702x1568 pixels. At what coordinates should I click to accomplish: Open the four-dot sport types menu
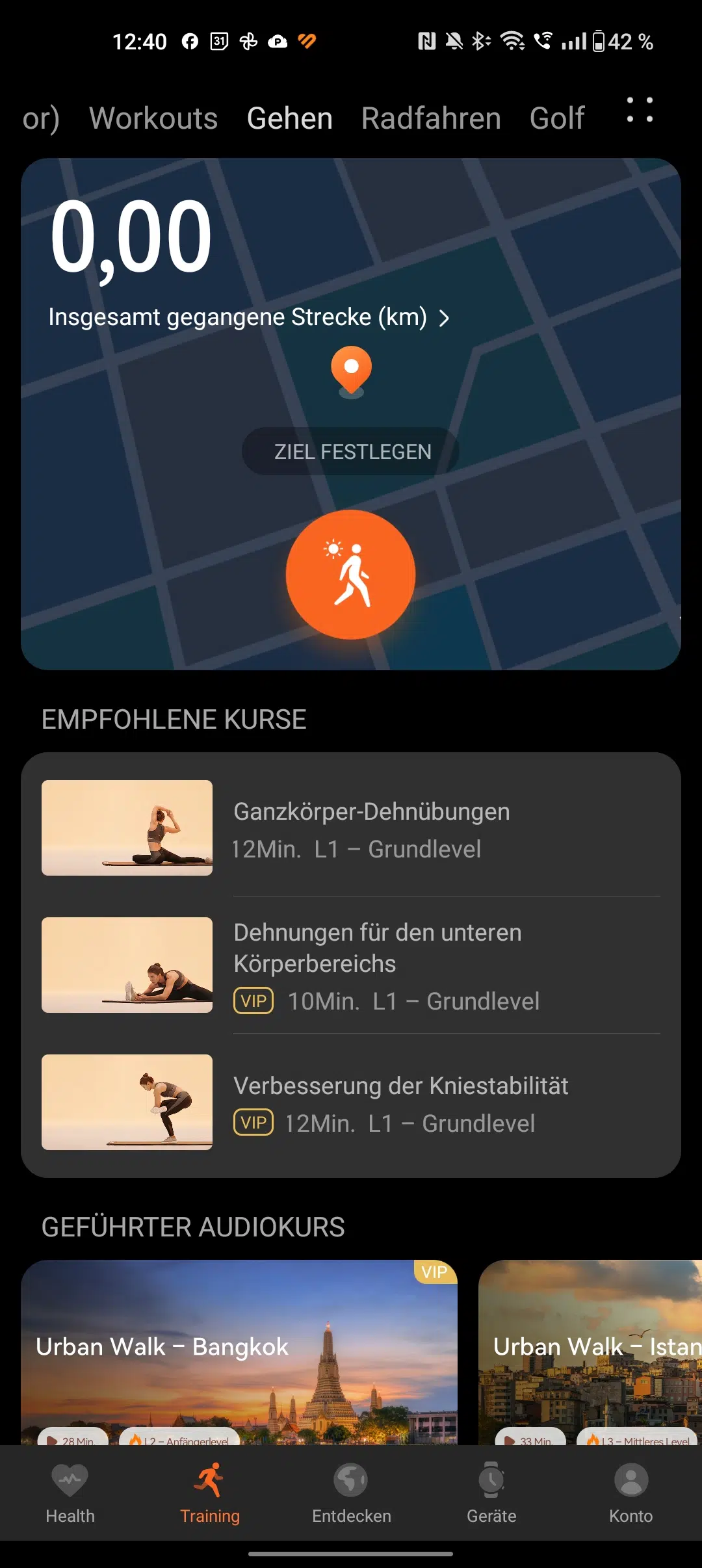coord(640,111)
